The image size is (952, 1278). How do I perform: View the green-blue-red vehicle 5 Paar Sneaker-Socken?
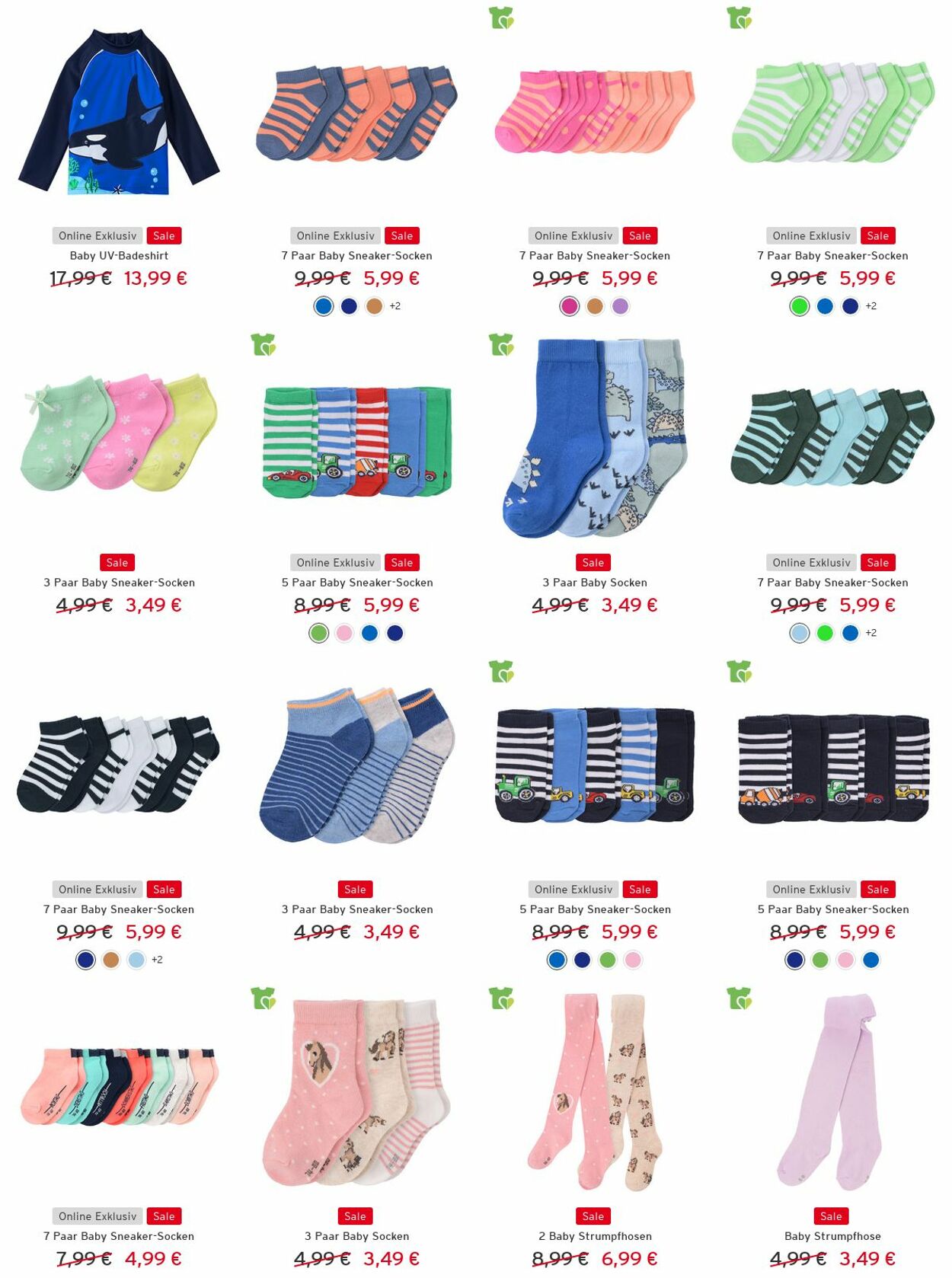(356, 442)
